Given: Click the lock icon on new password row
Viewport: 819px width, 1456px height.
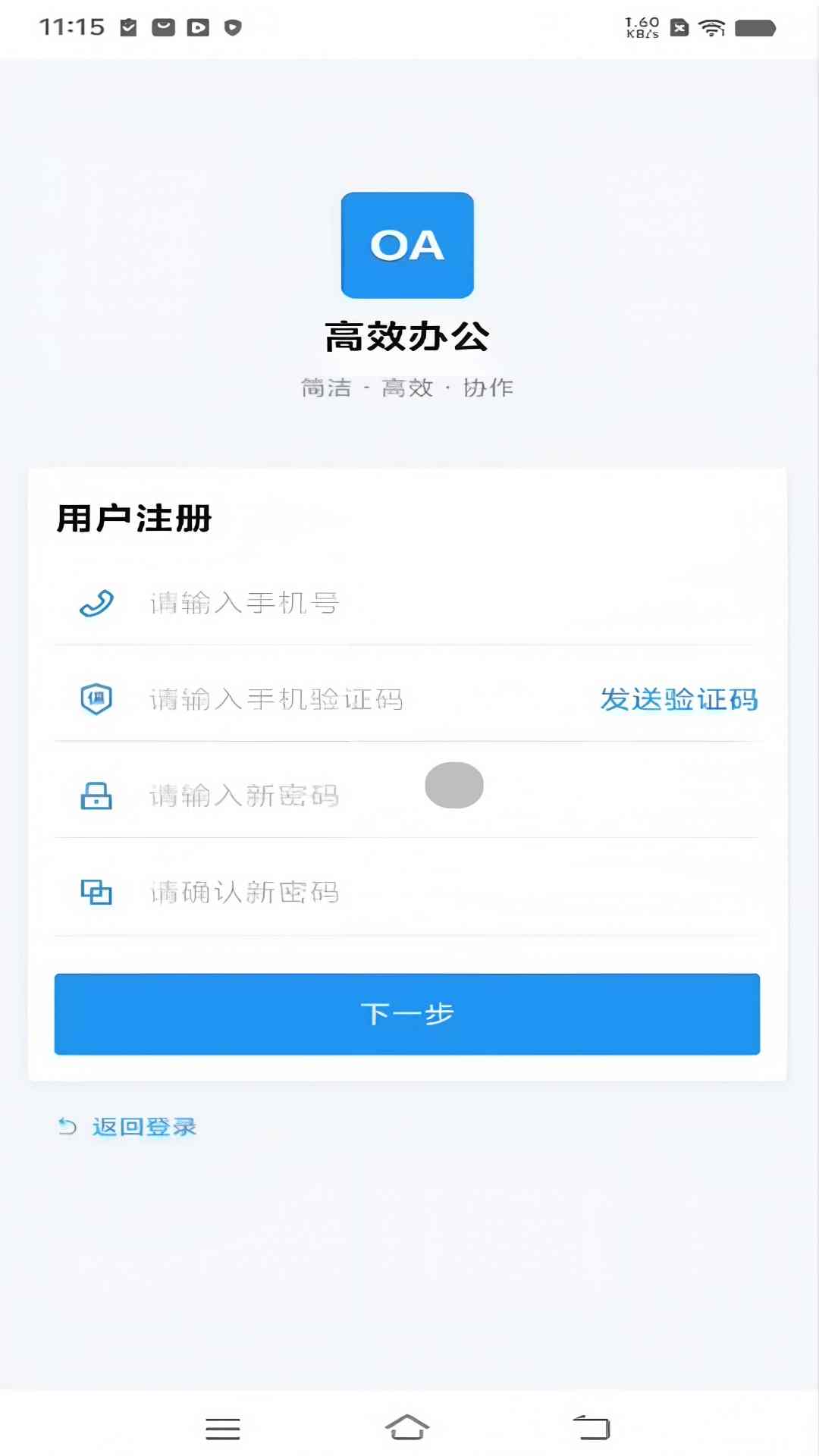Looking at the screenshot, I should 95,795.
